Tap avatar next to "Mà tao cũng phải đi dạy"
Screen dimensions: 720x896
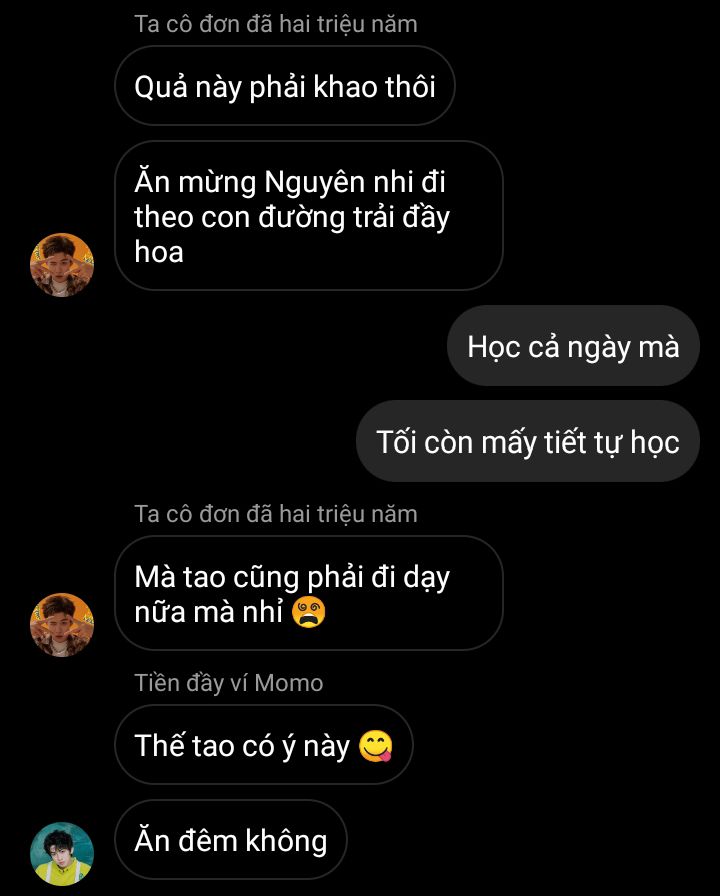[62, 624]
